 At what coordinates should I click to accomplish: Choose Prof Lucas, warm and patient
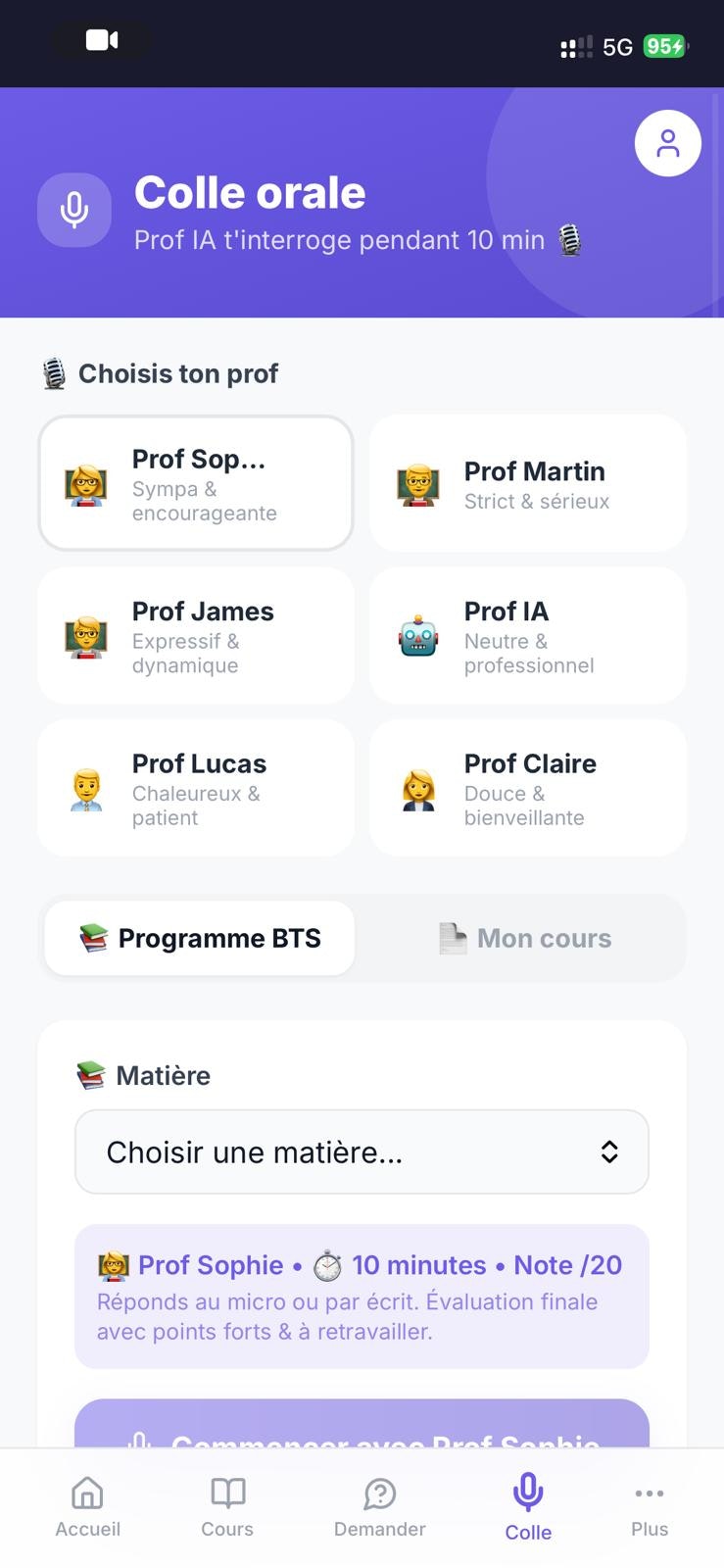tap(196, 788)
